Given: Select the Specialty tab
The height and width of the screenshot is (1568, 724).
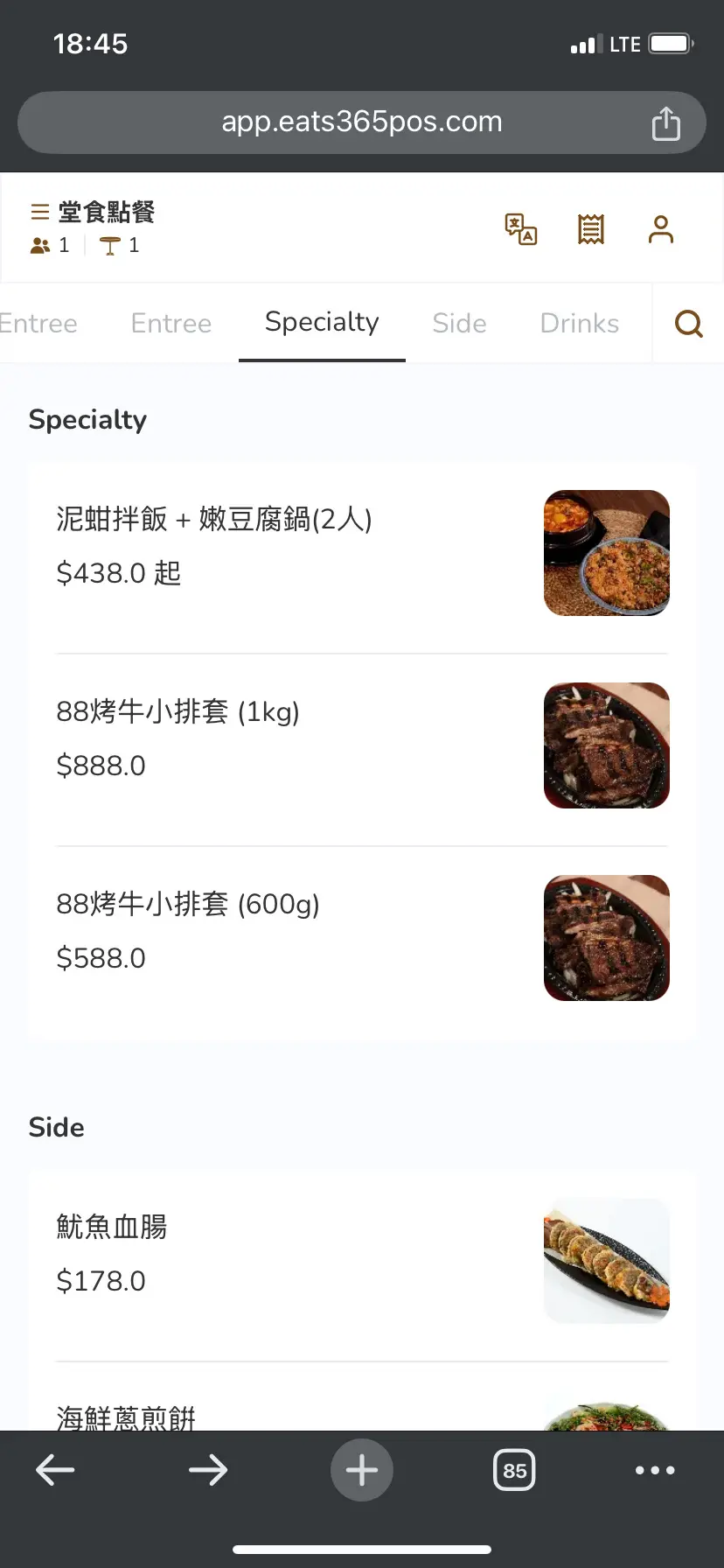Looking at the screenshot, I should coord(322,322).
